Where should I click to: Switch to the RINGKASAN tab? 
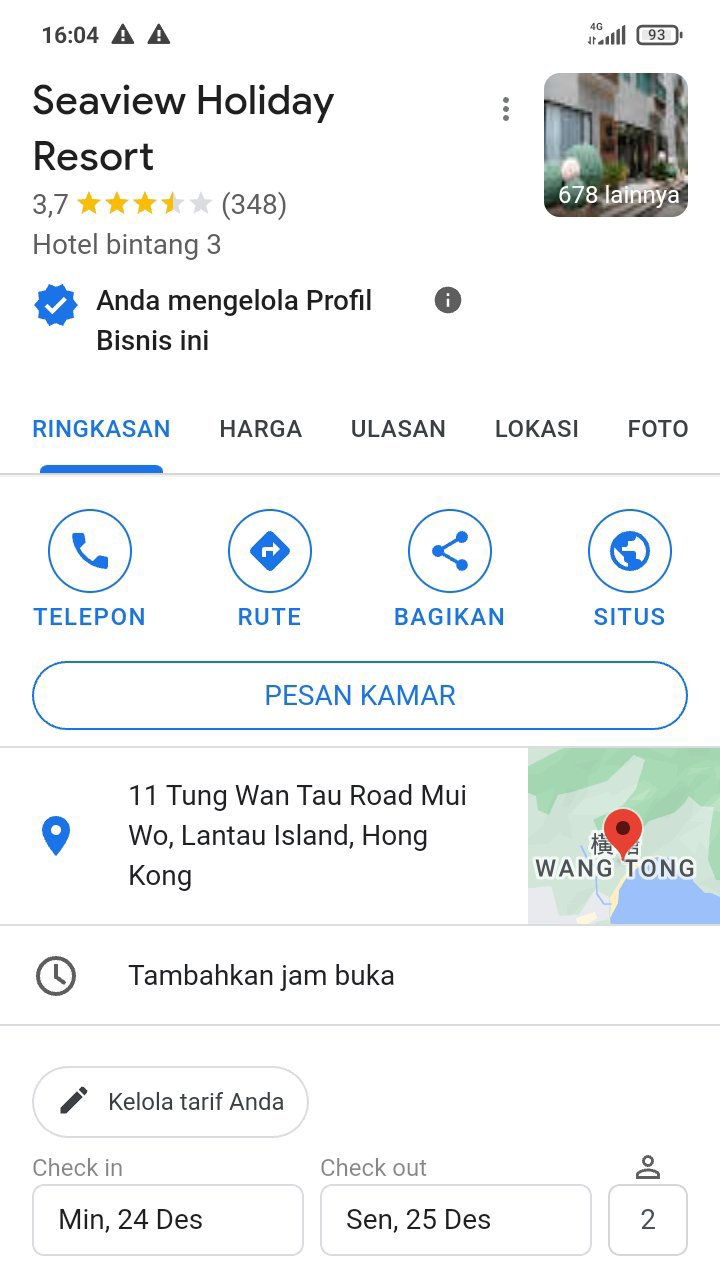(101, 429)
